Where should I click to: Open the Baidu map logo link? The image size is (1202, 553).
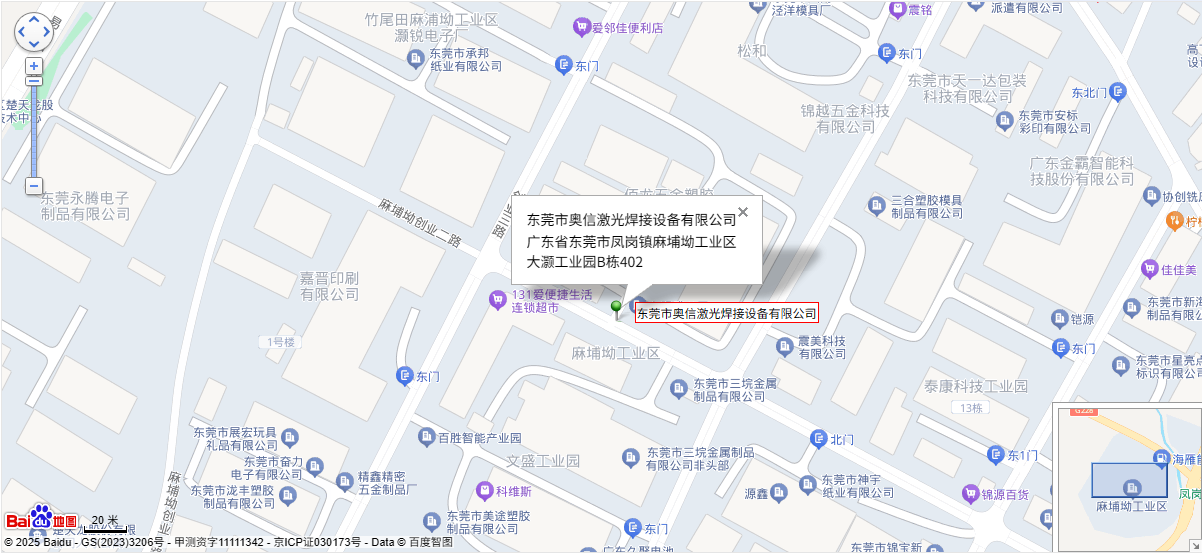(42, 520)
